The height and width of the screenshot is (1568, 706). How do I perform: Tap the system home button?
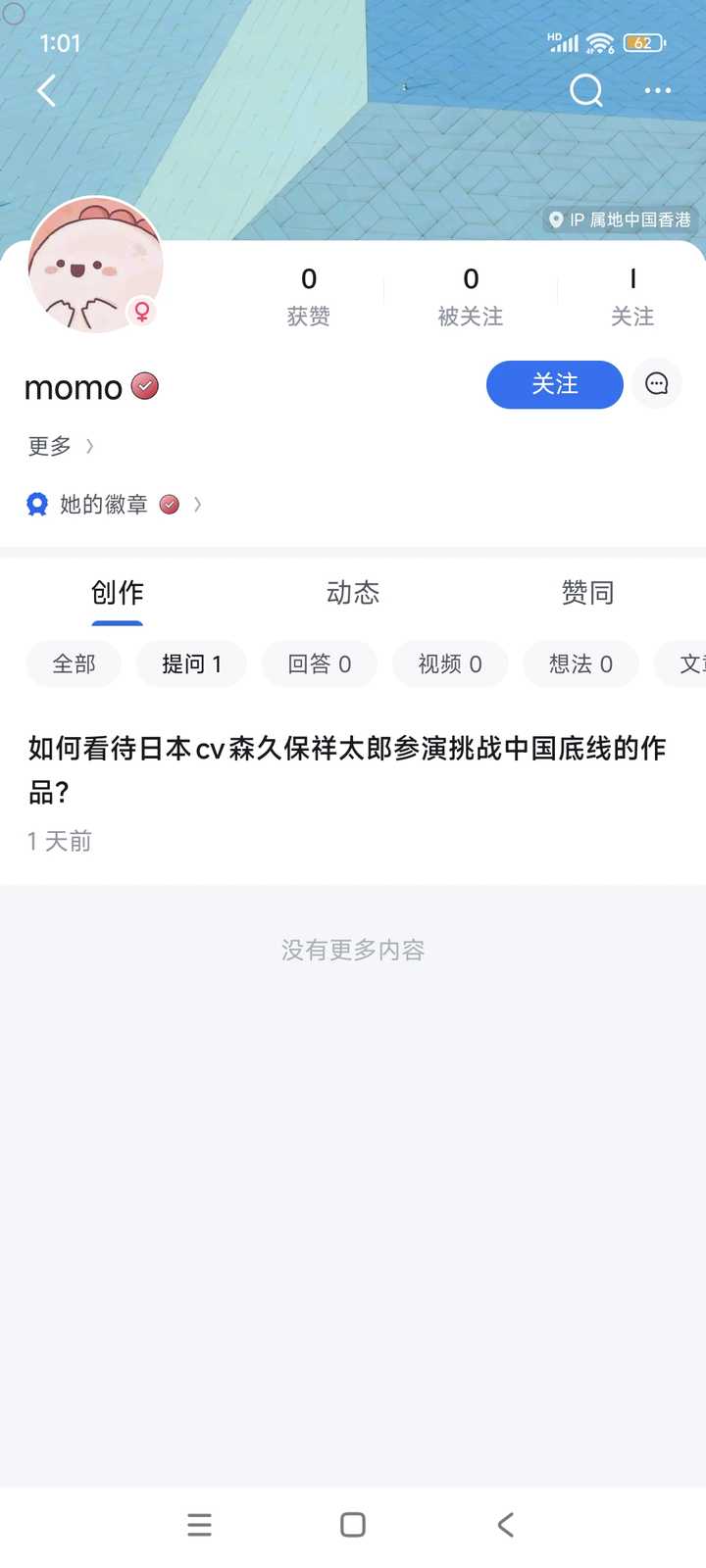pyautogui.click(x=353, y=1525)
